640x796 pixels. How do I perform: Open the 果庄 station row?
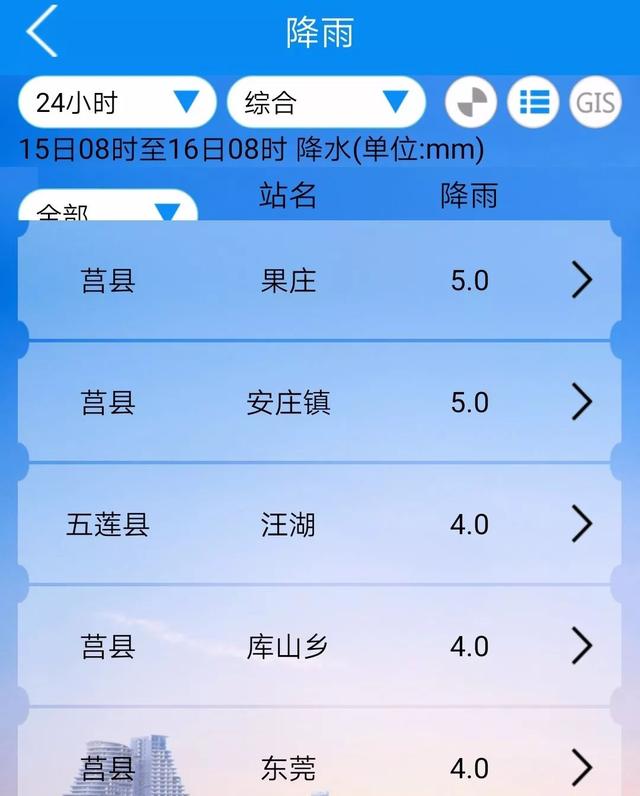pyautogui.click(x=318, y=281)
